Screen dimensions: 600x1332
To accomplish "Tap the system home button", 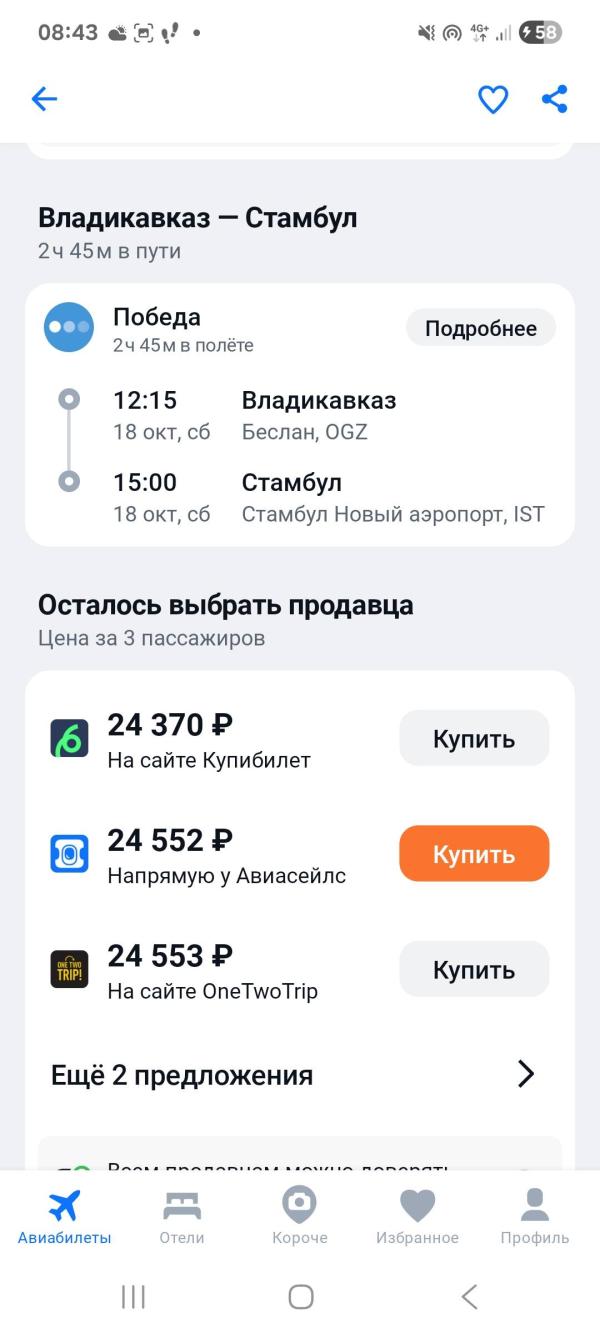I will pos(300,1297).
